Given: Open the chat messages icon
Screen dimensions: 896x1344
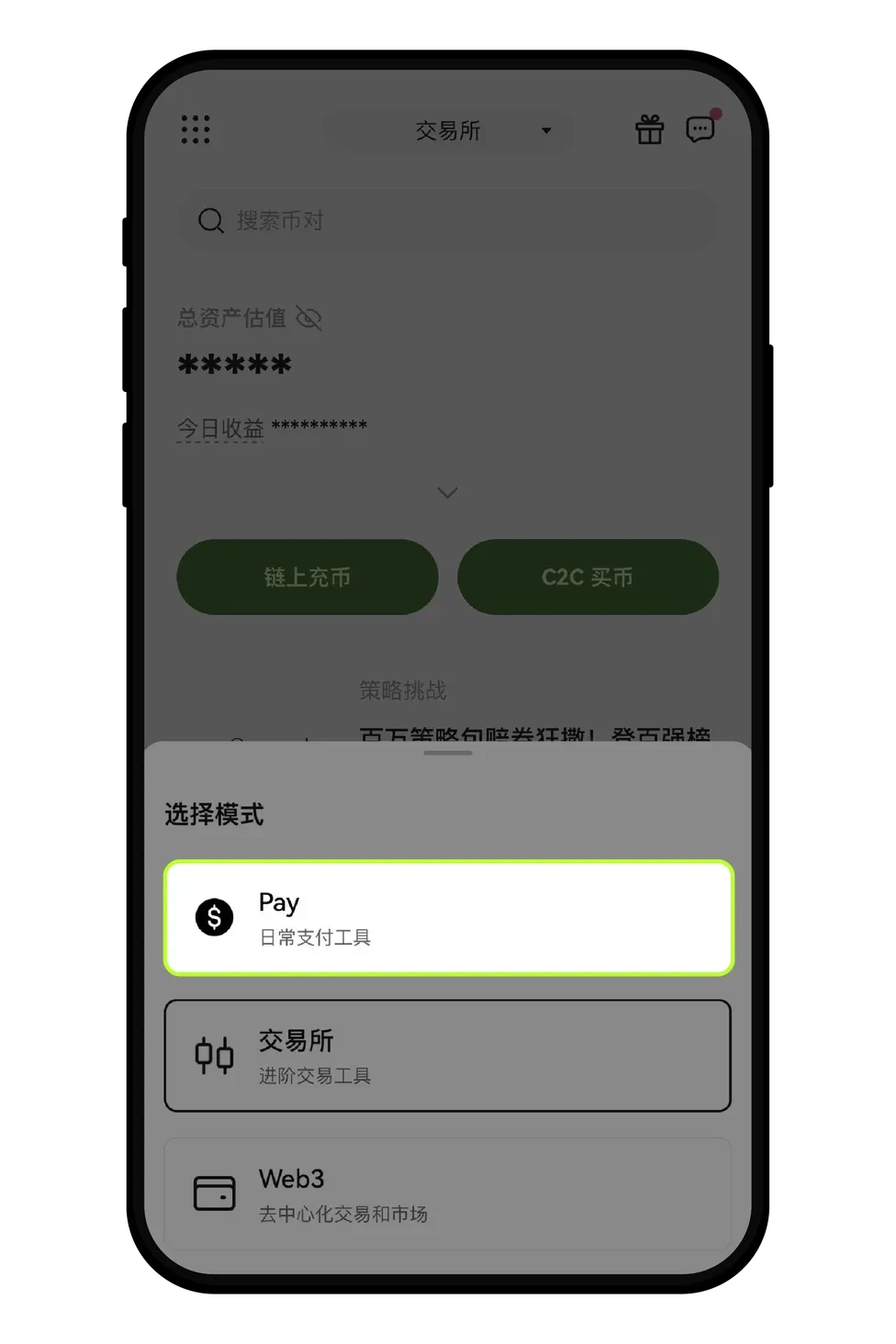Looking at the screenshot, I should (x=700, y=130).
